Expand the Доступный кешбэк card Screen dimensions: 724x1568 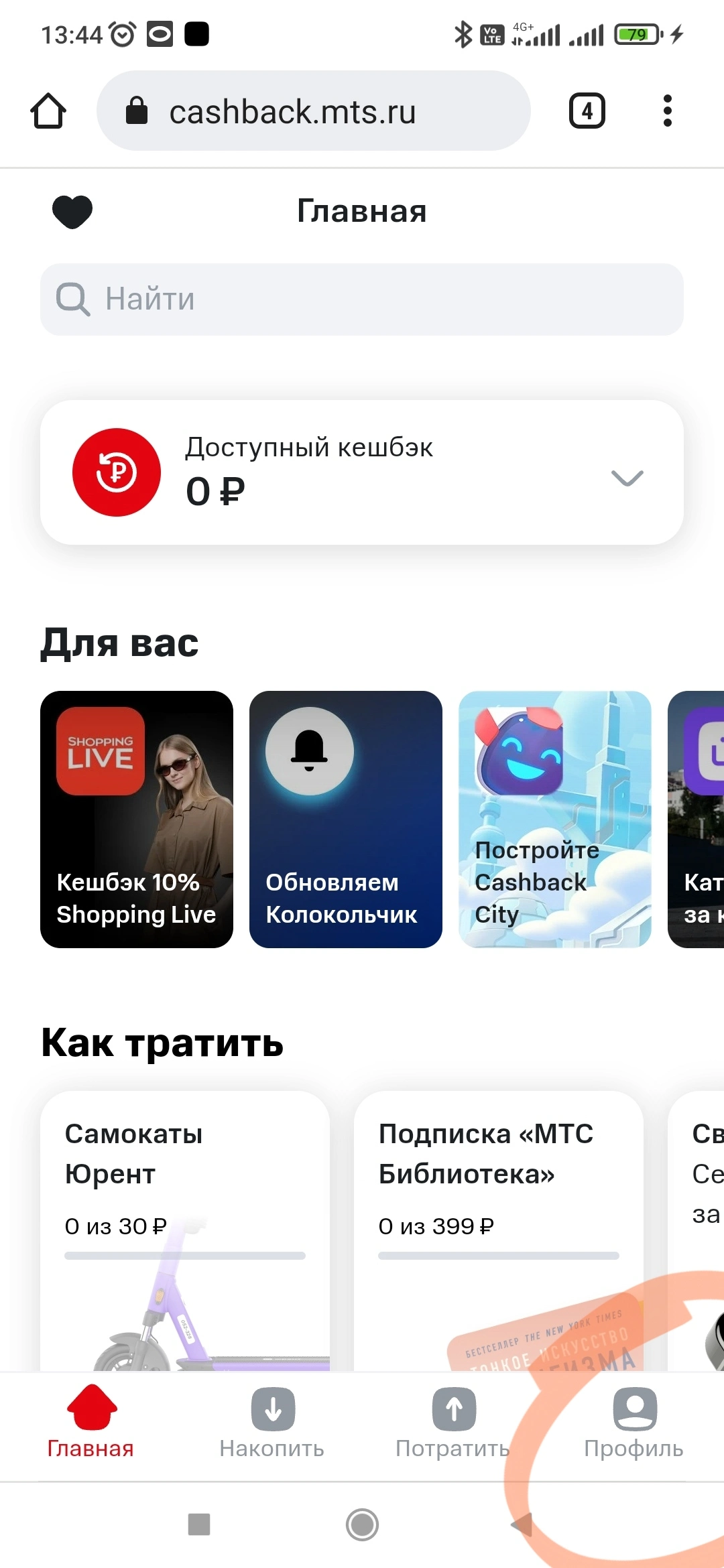tap(362, 472)
